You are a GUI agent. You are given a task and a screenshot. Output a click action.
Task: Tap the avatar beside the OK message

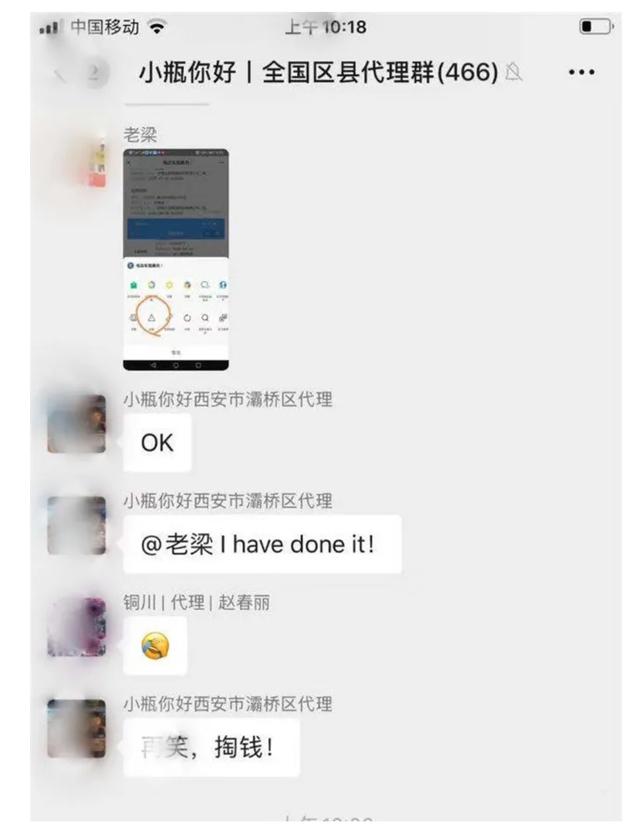coord(77,423)
